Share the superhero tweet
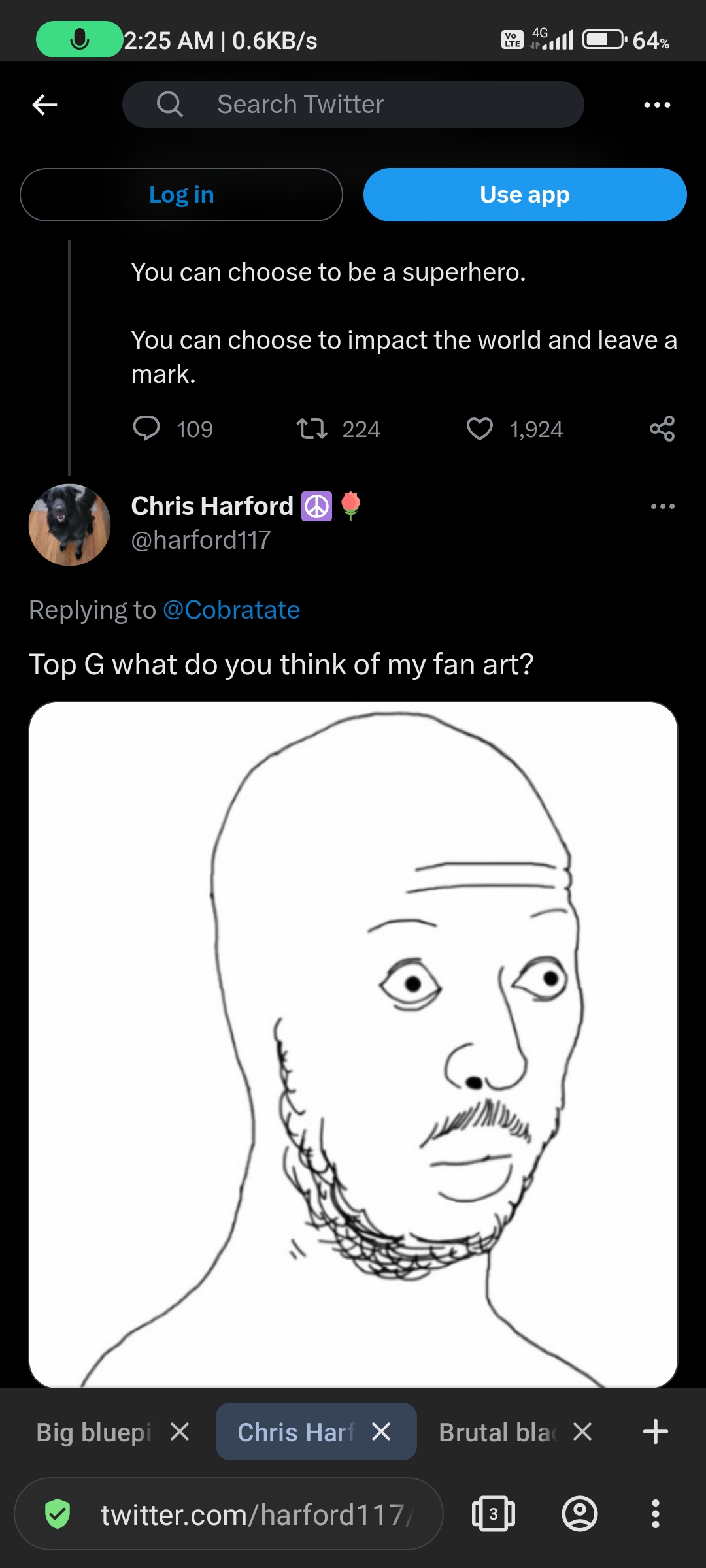Screen dimensions: 706x1568 tap(662, 429)
